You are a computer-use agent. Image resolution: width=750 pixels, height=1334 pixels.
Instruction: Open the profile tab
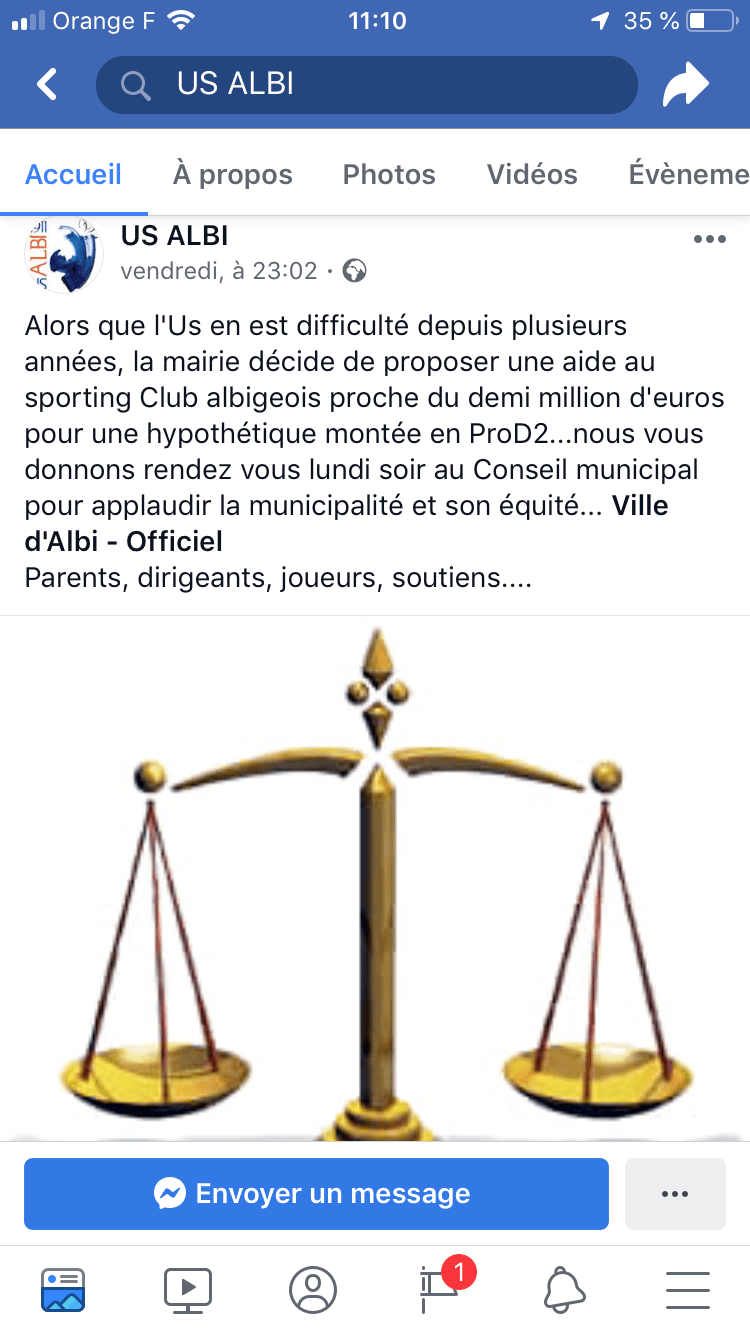[x=313, y=1289]
